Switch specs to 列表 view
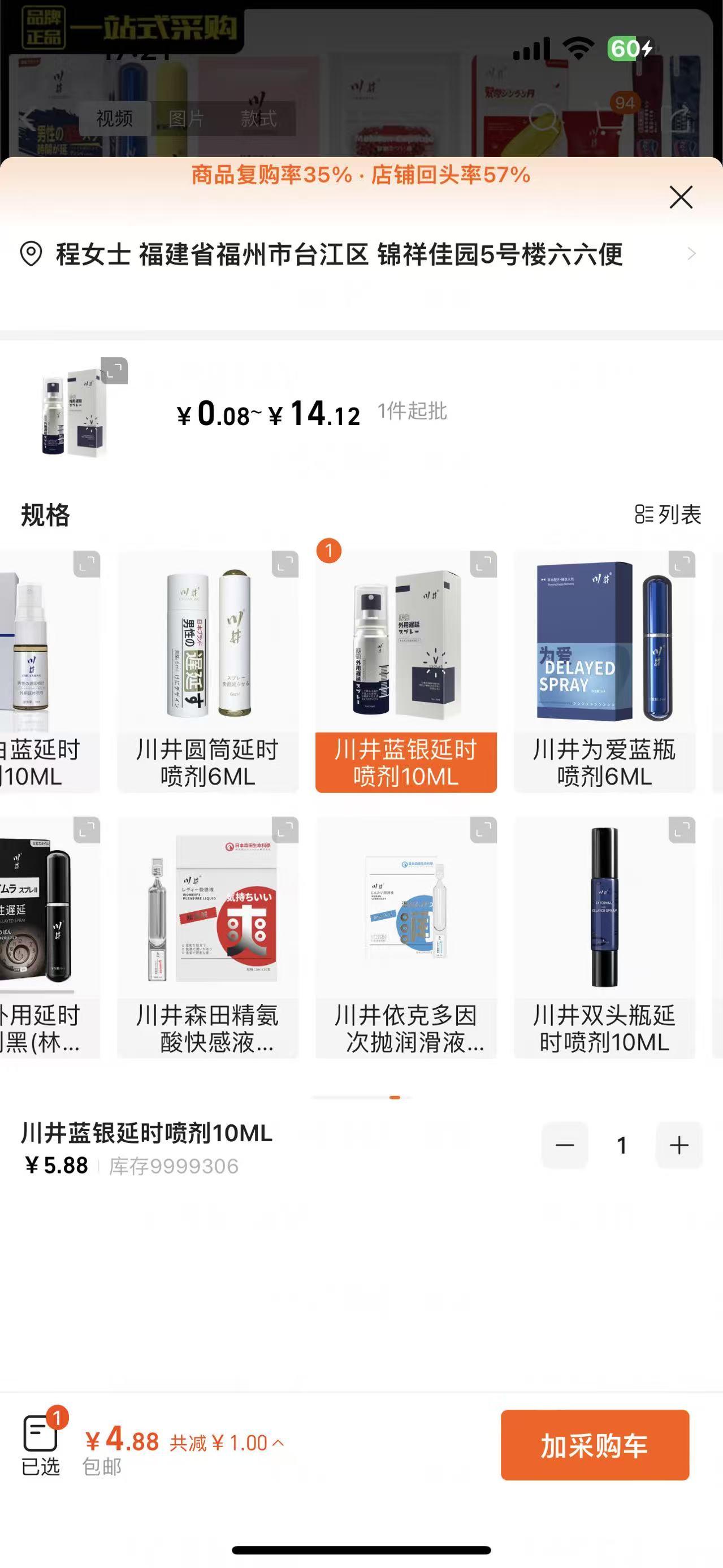Screen dimensions: 723x1568 [x=668, y=514]
